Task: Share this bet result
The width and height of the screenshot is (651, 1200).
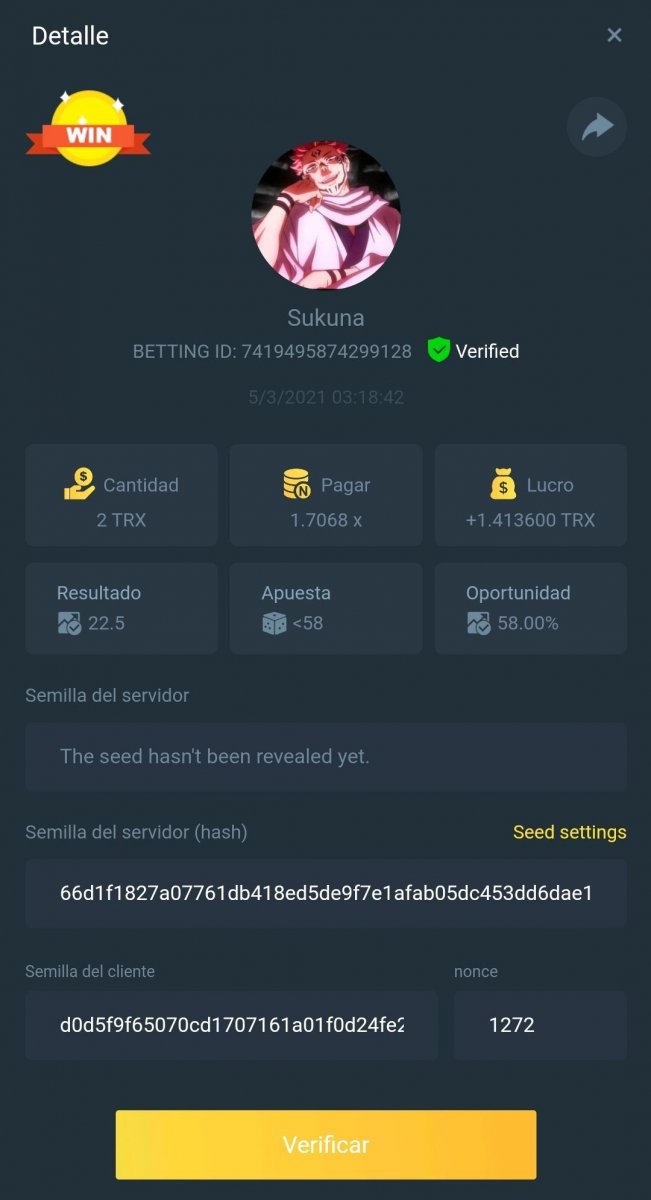Action: (x=597, y=127)
